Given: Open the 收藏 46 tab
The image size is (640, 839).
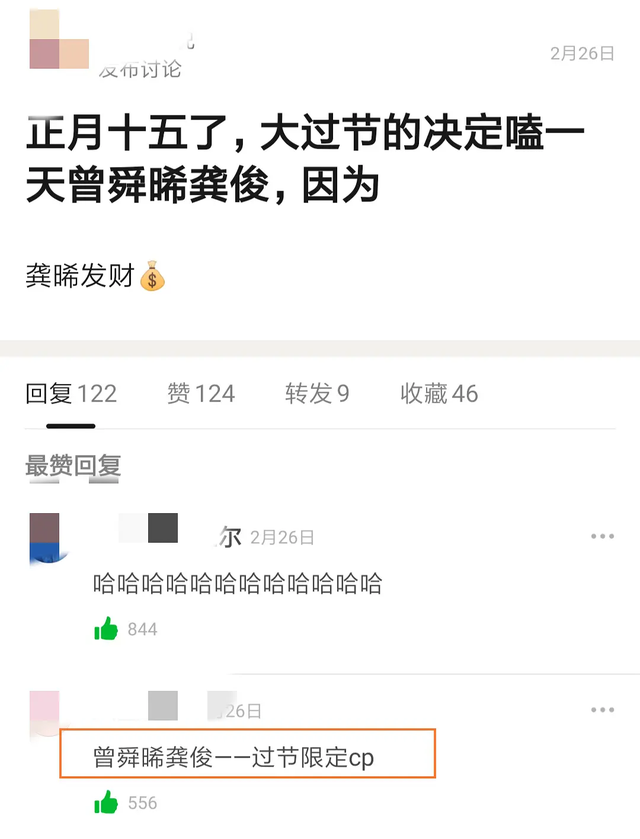Looking at the screenshot, I should [x=439, y=393].
